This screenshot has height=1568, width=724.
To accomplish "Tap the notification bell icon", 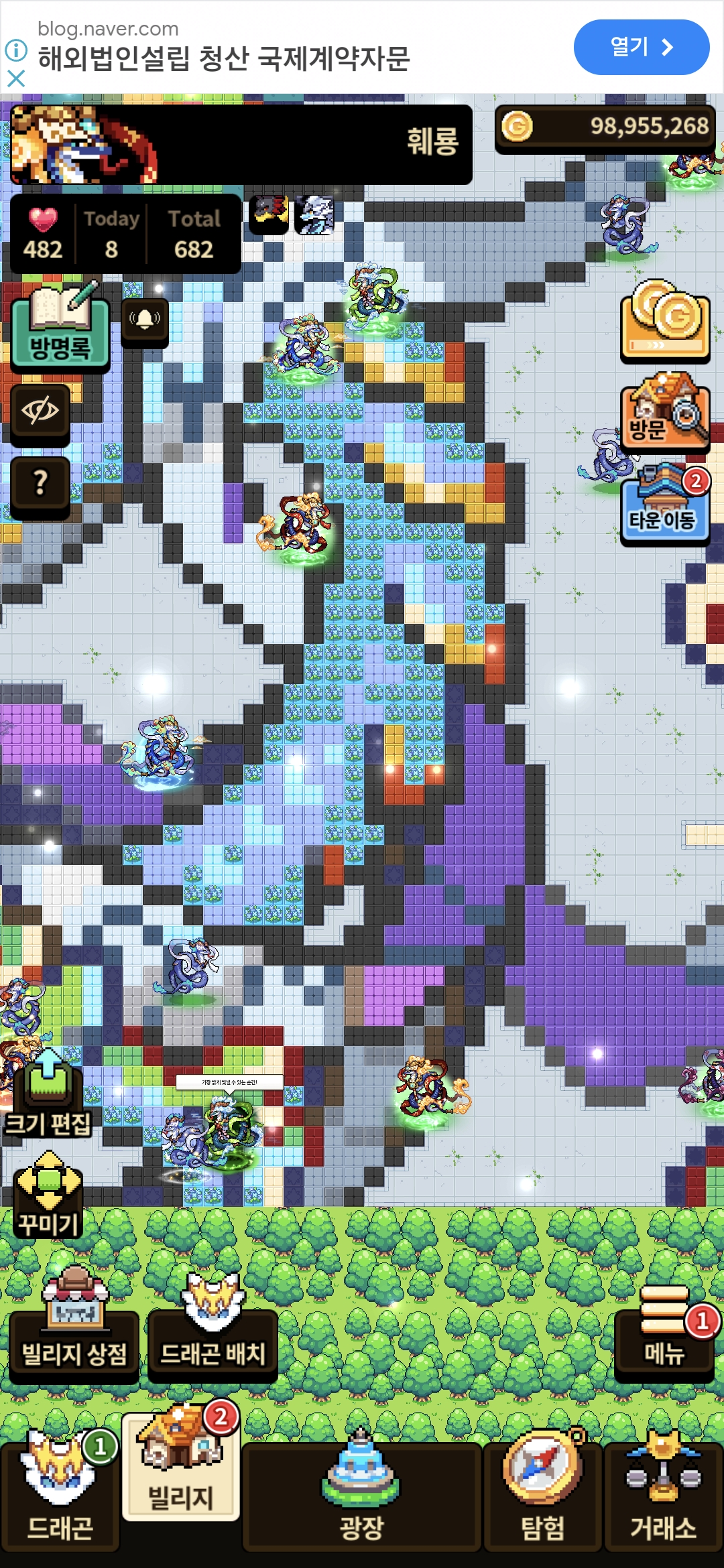I will coord(145,320).
